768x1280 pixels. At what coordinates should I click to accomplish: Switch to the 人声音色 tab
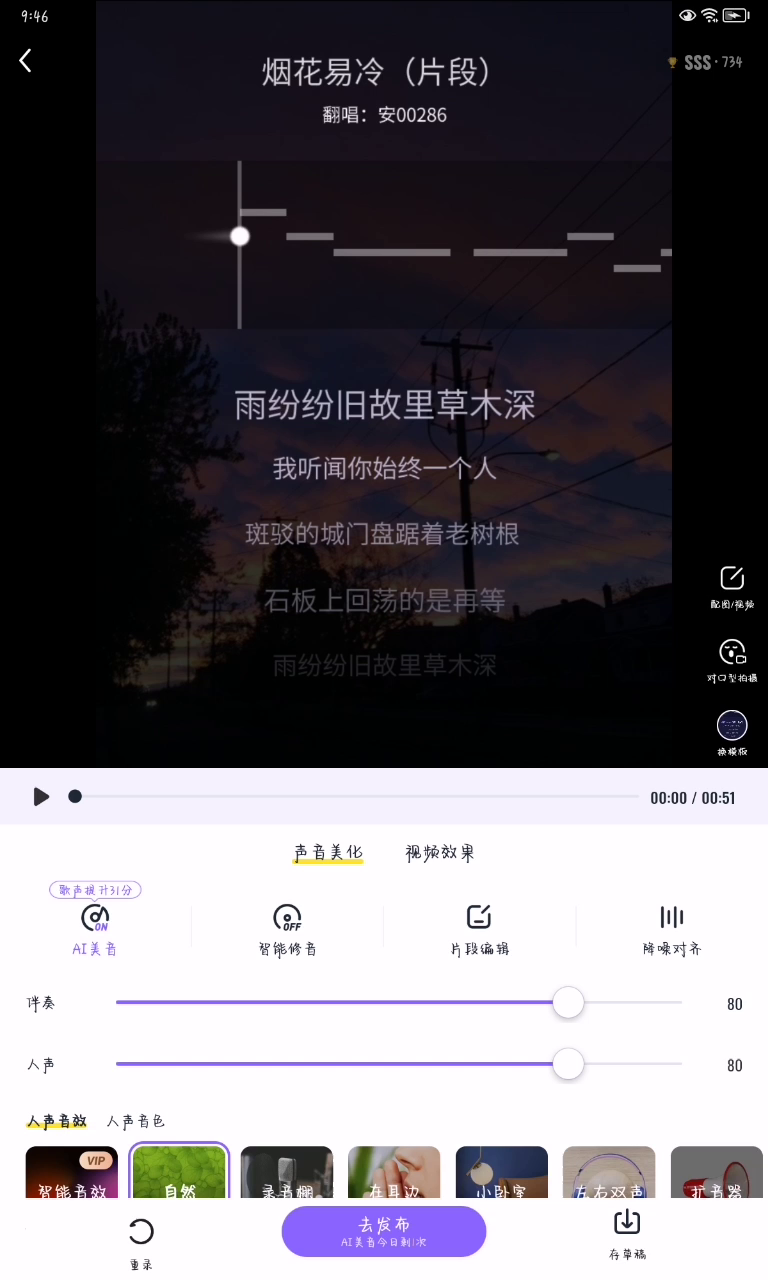point(136,1122)
